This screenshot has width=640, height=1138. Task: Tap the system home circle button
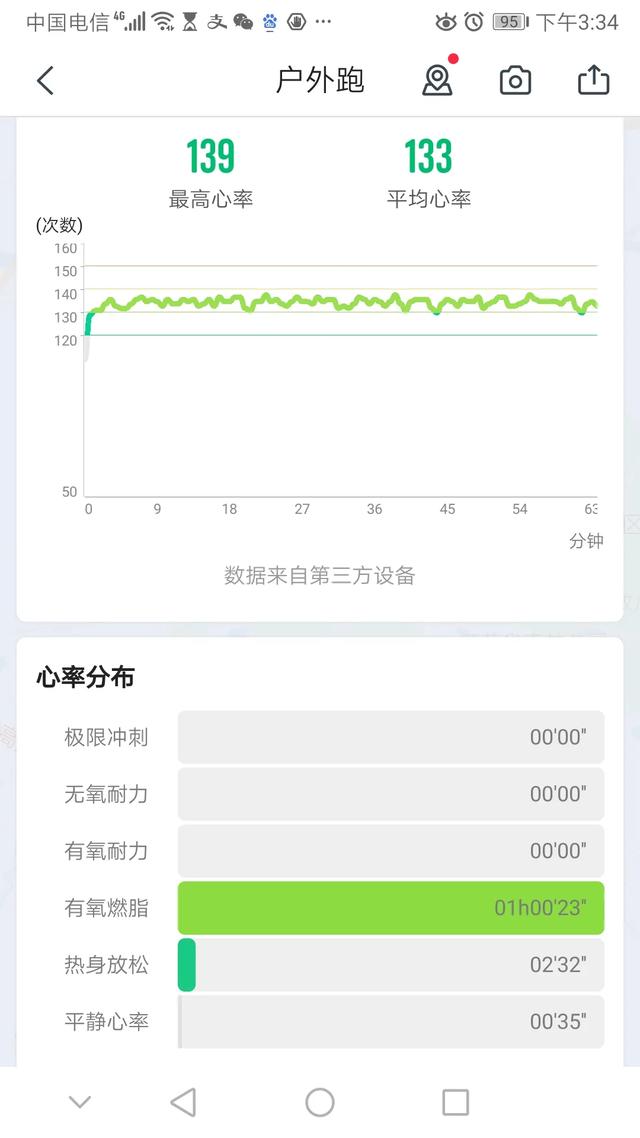tap(320, 1102)
